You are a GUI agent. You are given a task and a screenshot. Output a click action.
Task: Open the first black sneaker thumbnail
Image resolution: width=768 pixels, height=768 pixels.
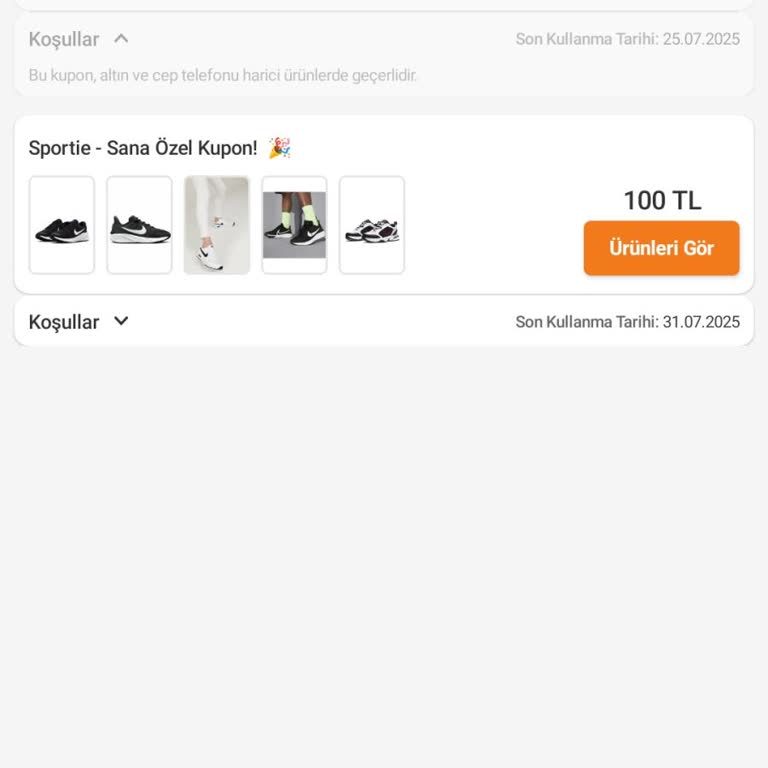click(x=62, y=225)
